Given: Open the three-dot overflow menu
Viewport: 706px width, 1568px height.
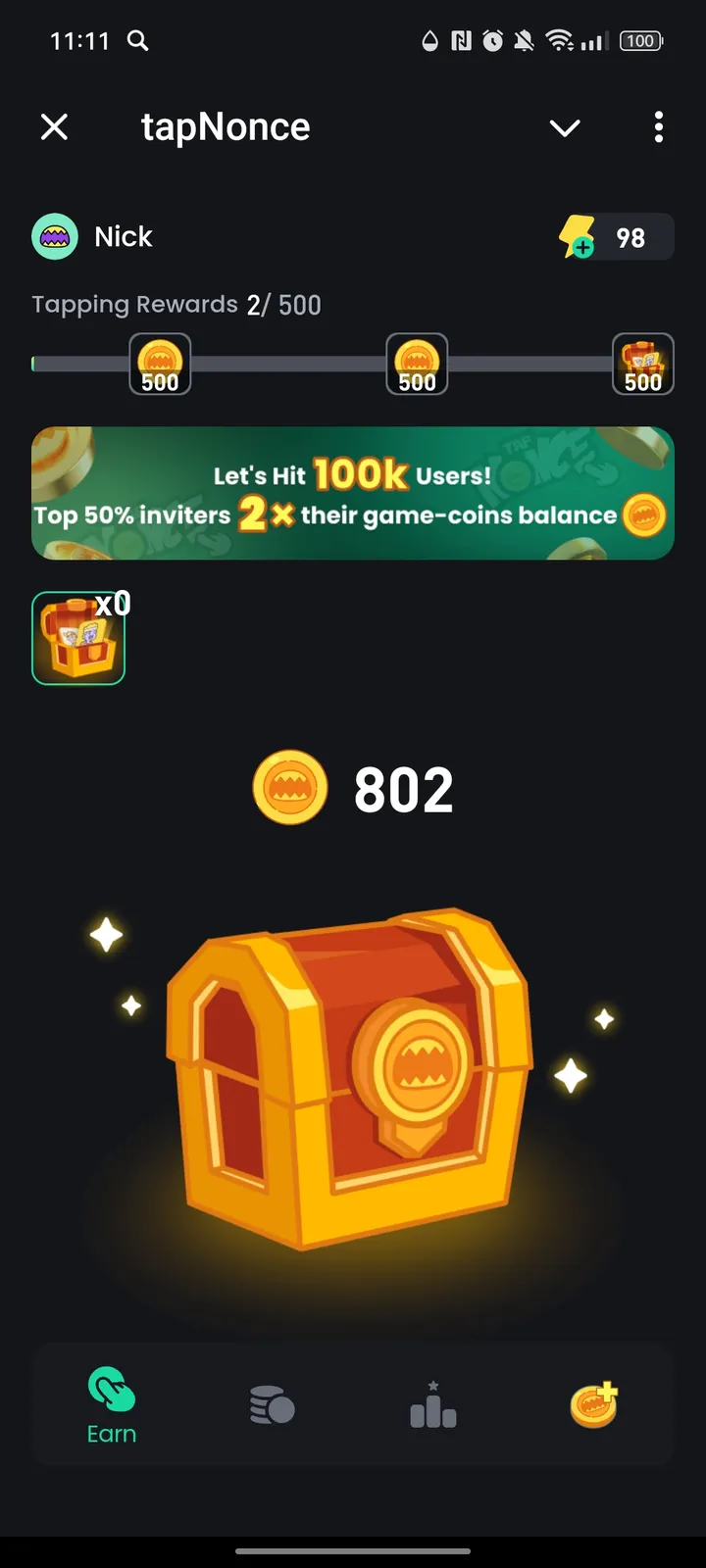Looking at the screenshot, I should pyautogui.click(x=658, y=127).
